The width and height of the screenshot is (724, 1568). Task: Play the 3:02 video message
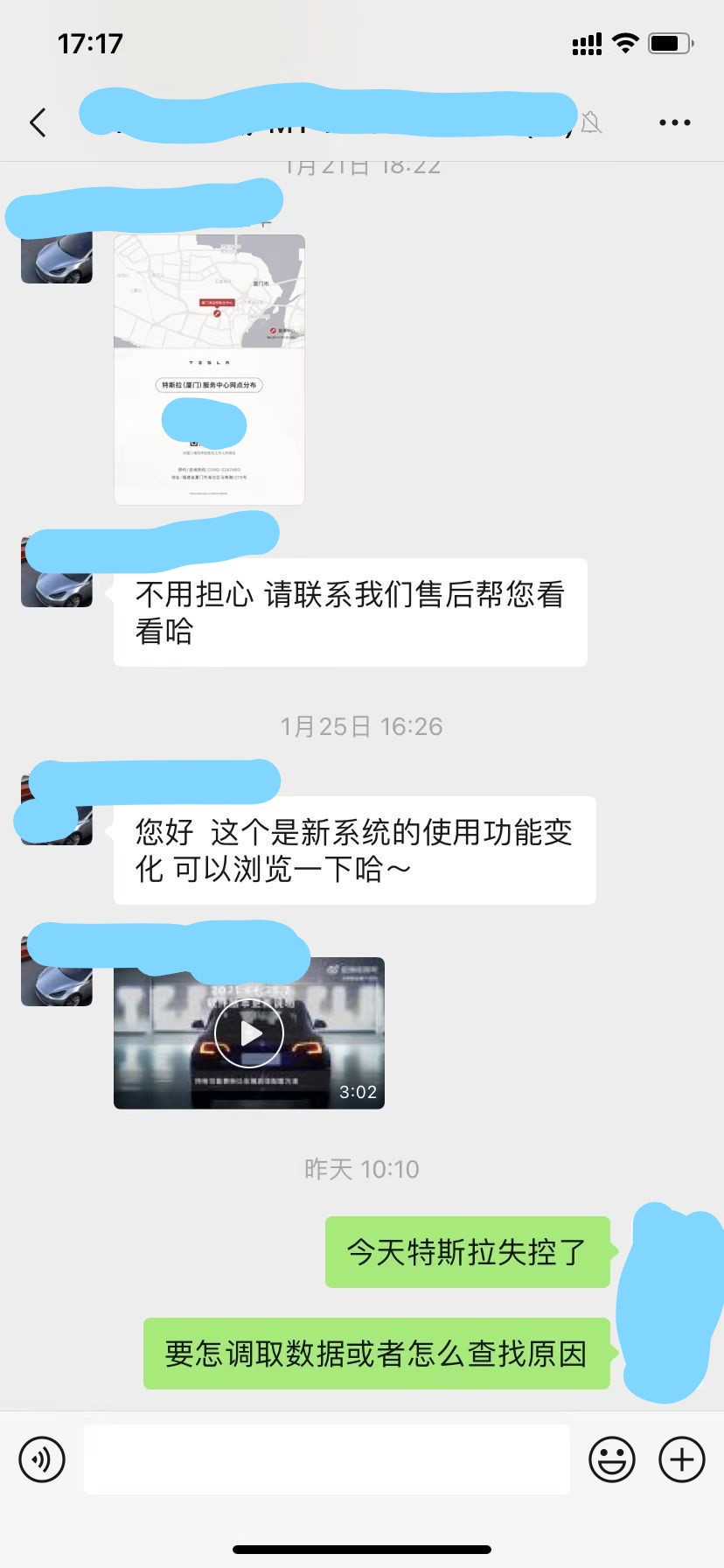pos(249,1033)
